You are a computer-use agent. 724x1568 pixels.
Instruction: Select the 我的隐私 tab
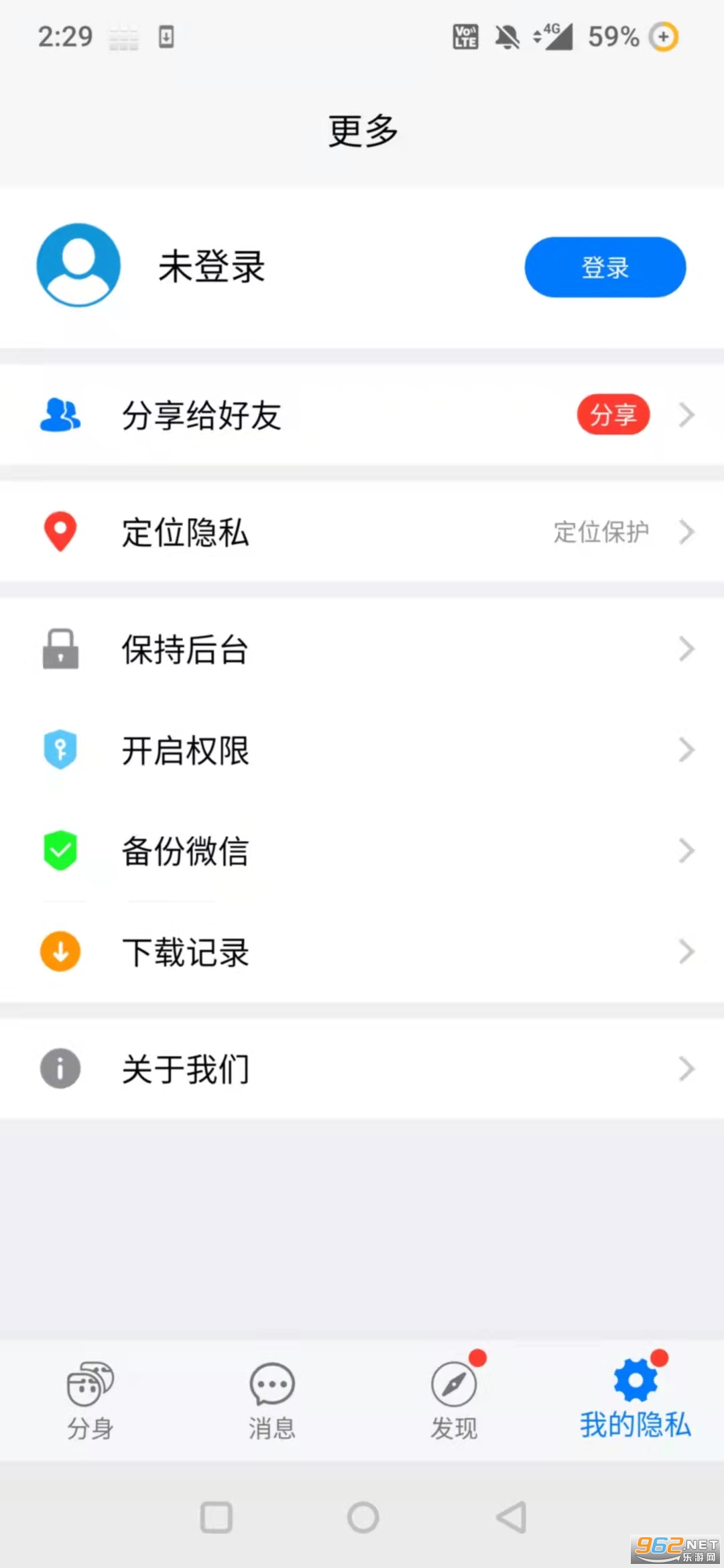coord(635,1400)
